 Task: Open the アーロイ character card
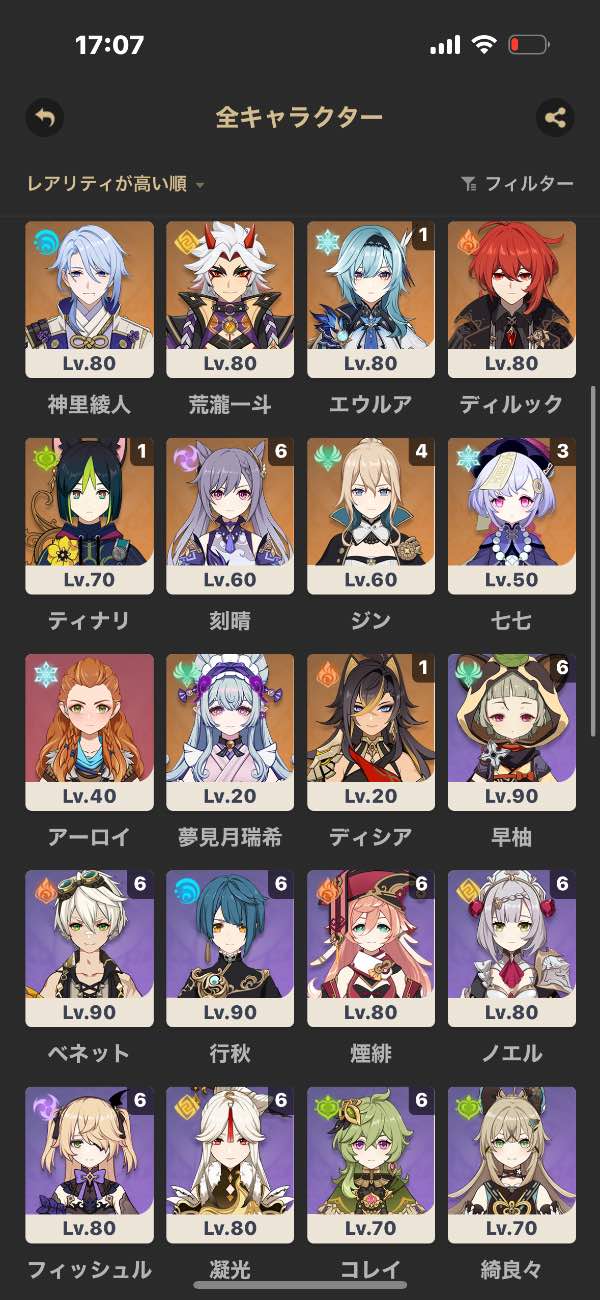tap(89, 732)
